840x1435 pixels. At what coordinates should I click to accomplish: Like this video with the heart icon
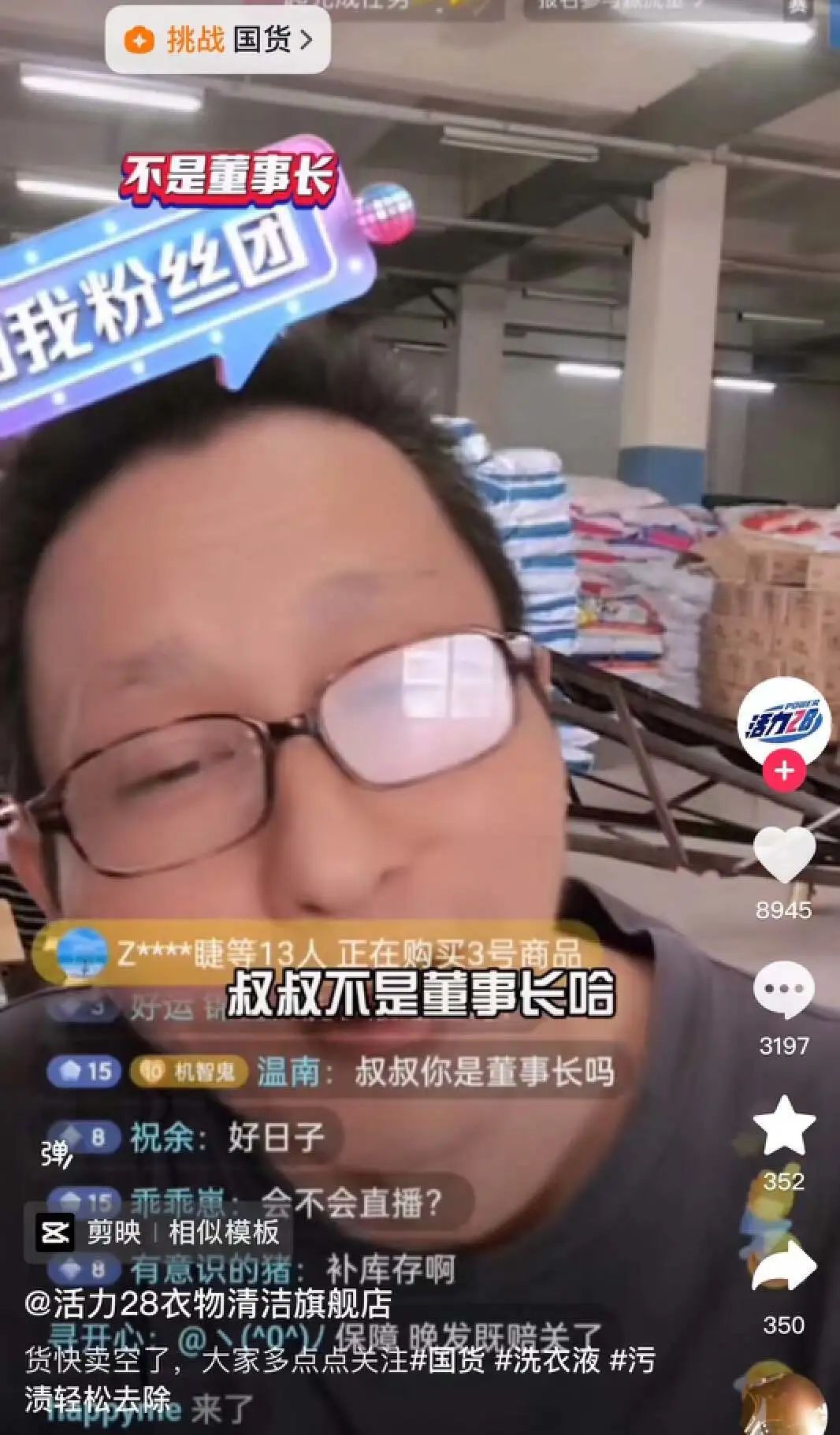pyautogui.click(x=783, y=855)
